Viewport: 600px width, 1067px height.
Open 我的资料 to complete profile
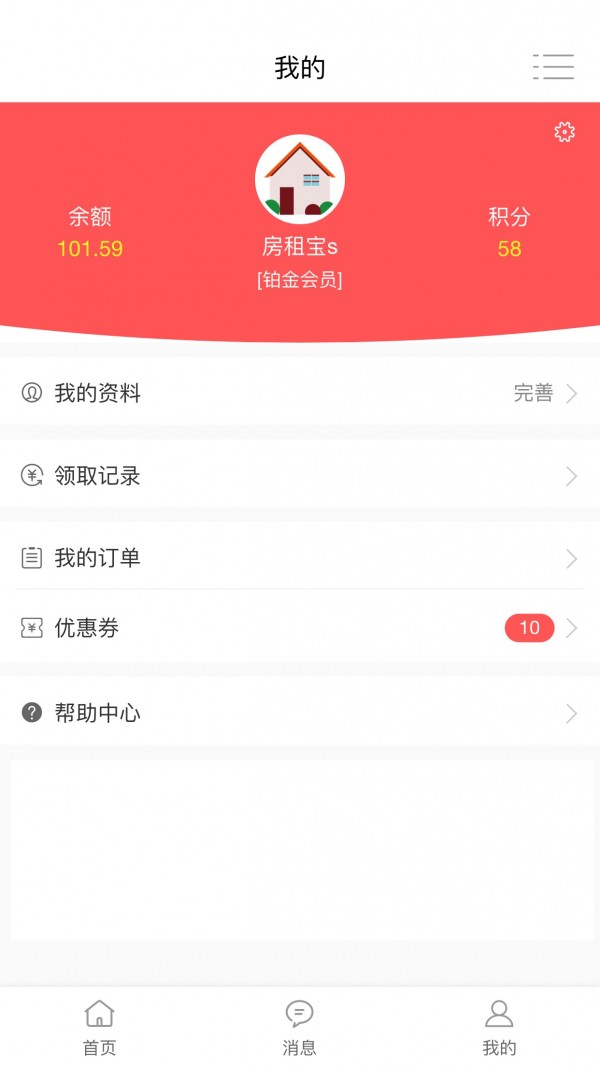[300, 394]
